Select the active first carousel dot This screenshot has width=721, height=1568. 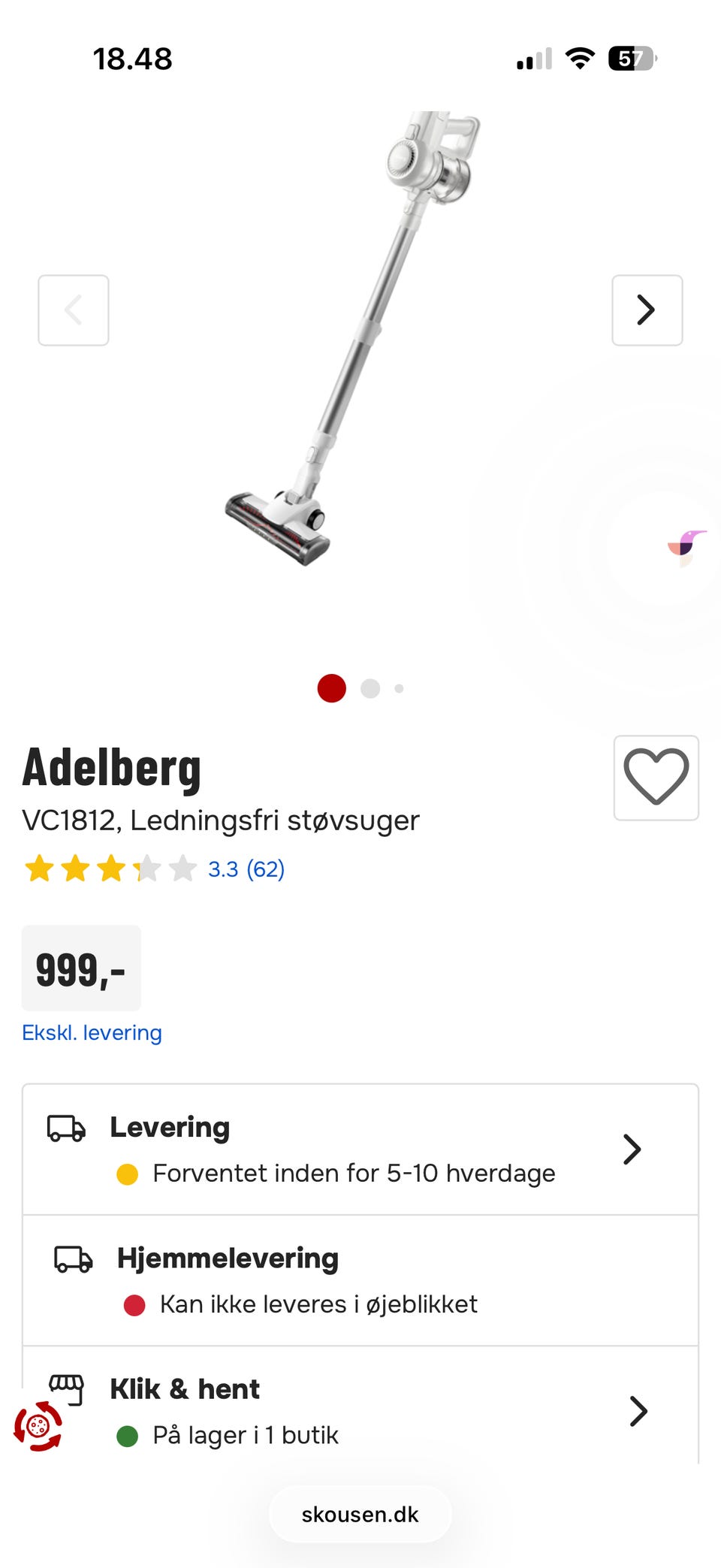[x=331, y=688]
